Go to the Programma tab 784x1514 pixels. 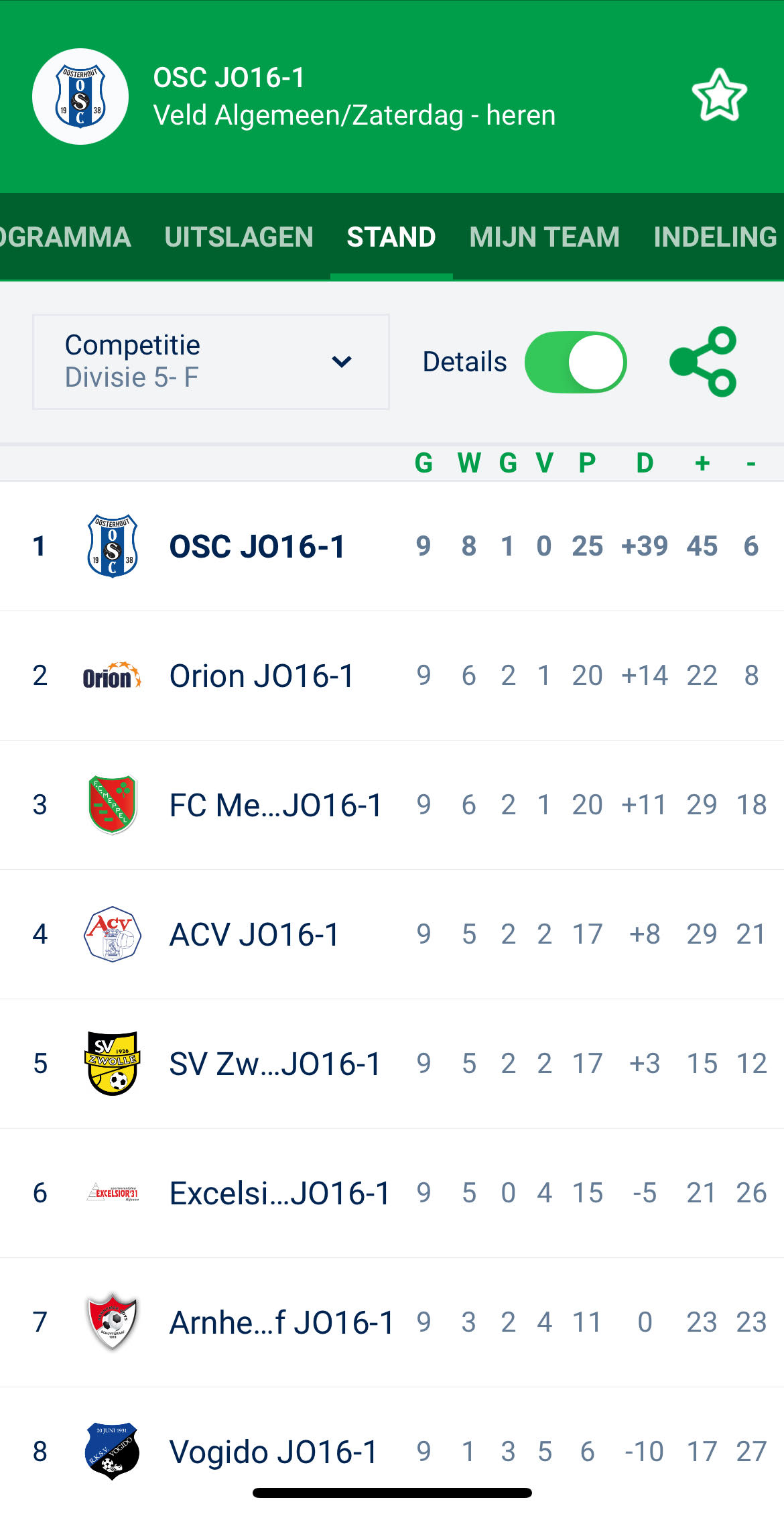[x=65, y=237]
